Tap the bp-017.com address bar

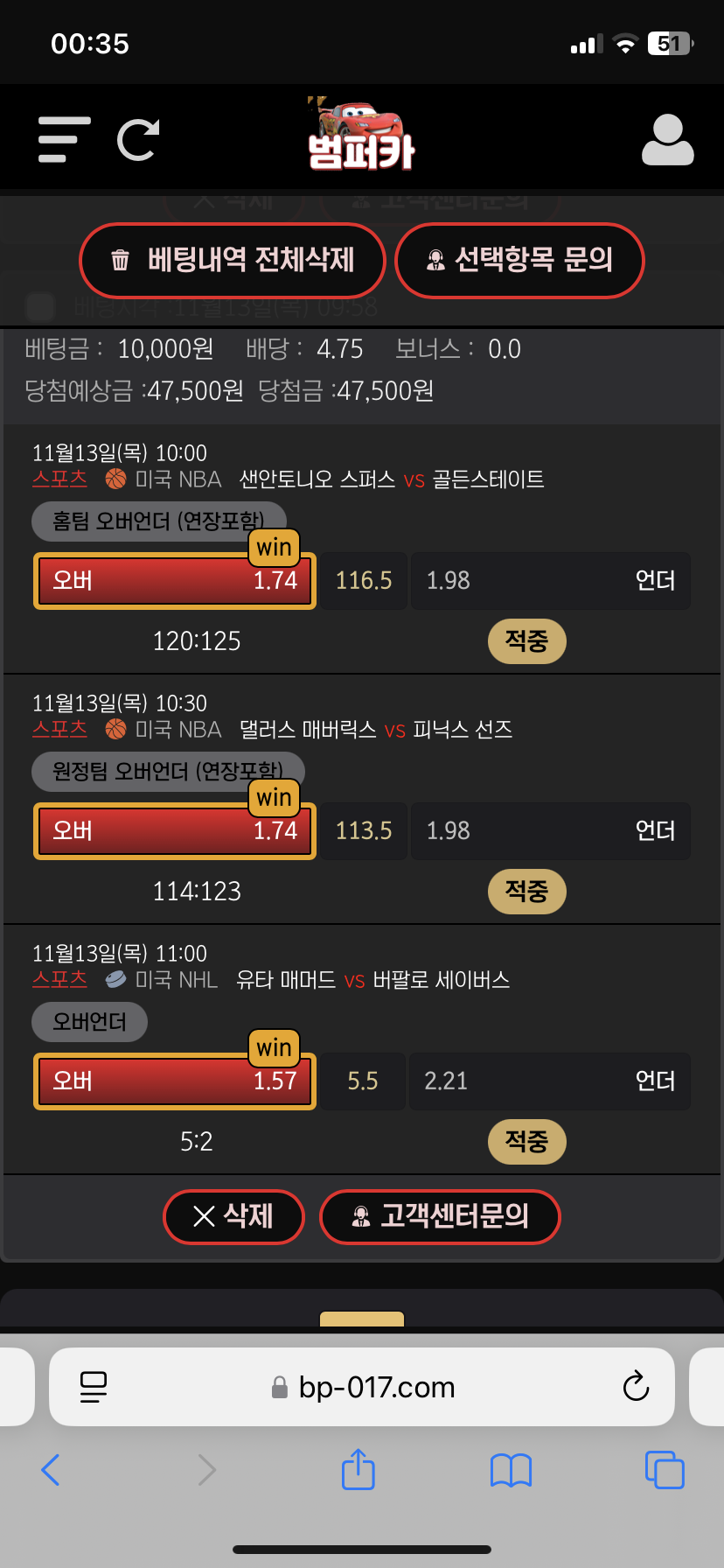coord(376,1387)
